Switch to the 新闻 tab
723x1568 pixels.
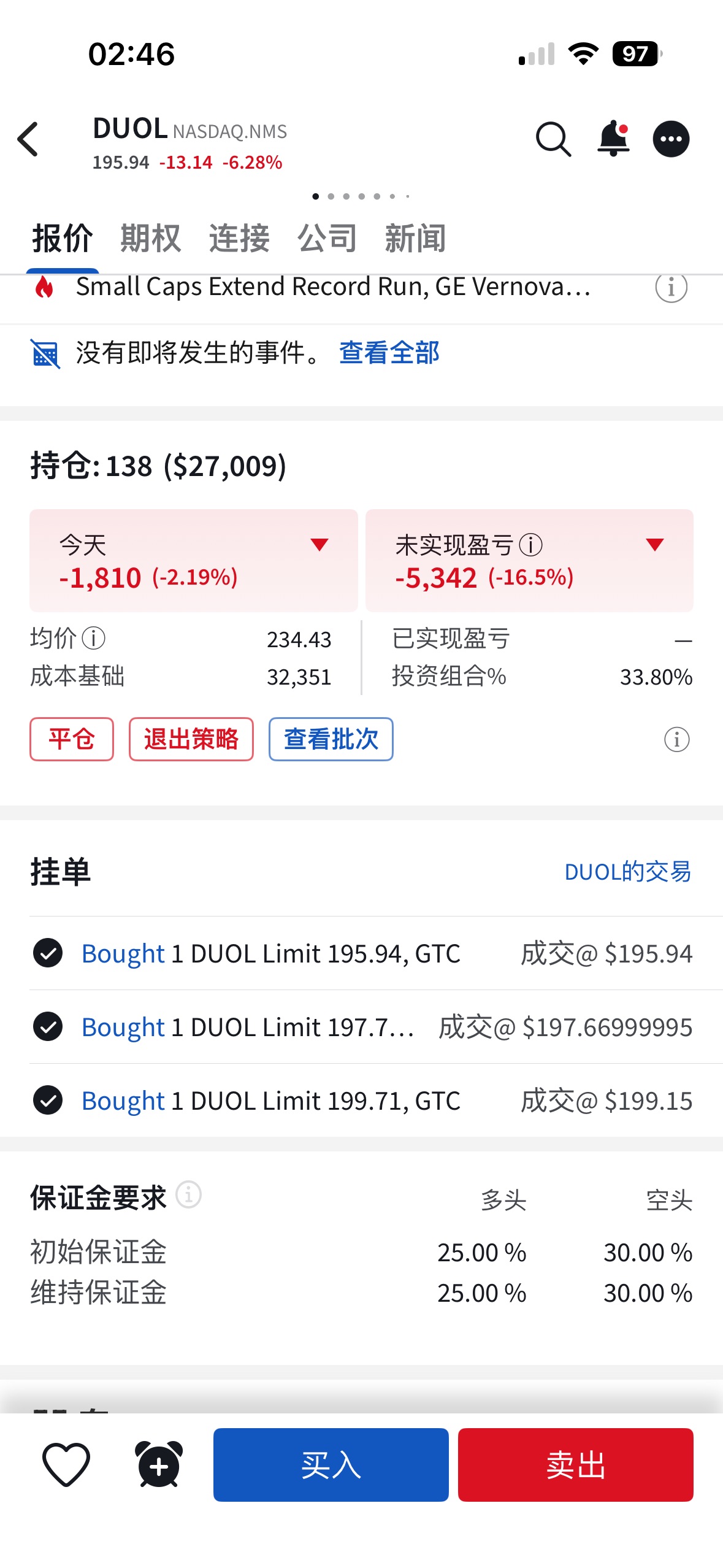point(415,239)
